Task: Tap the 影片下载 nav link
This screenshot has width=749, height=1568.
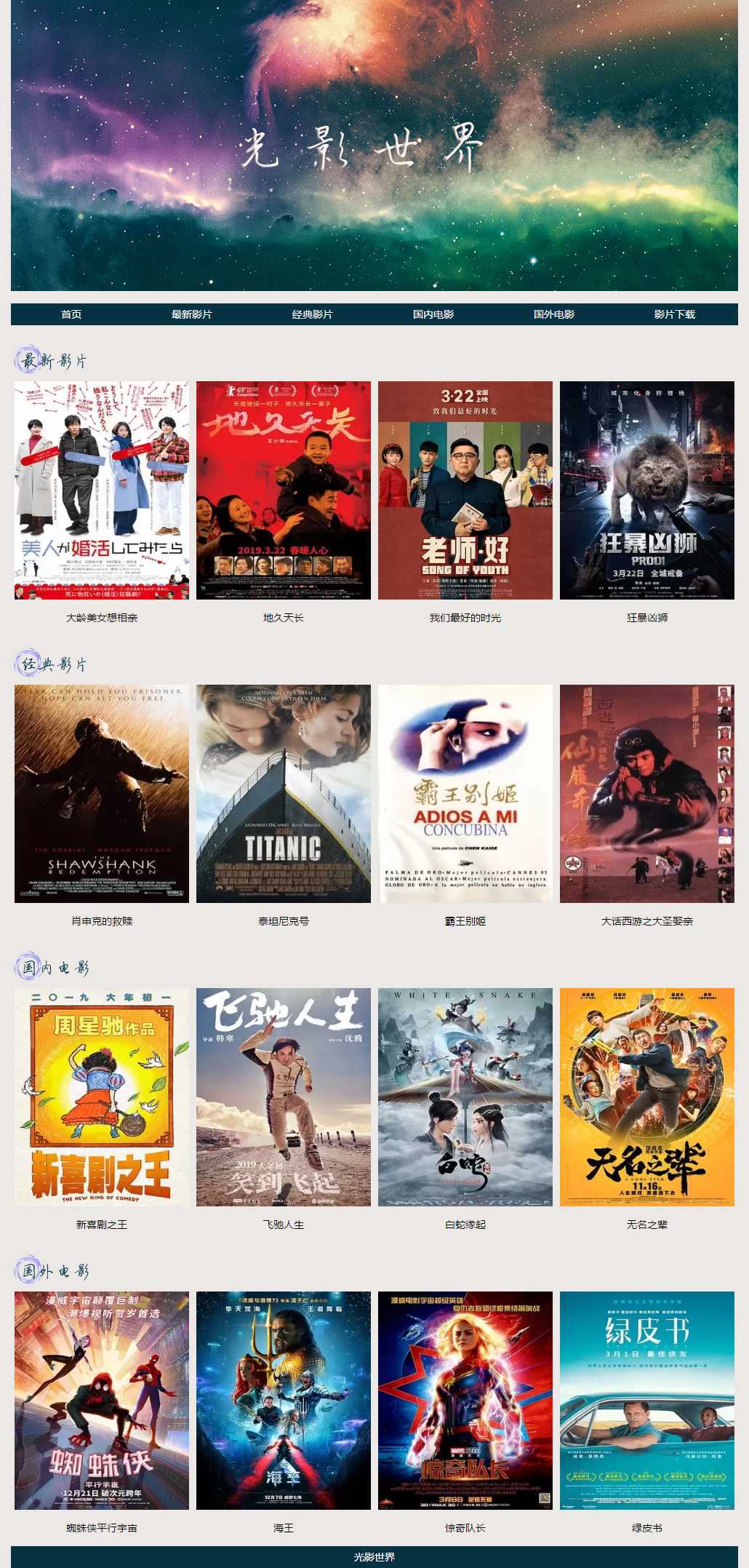Action: click(x=675, y=314)
